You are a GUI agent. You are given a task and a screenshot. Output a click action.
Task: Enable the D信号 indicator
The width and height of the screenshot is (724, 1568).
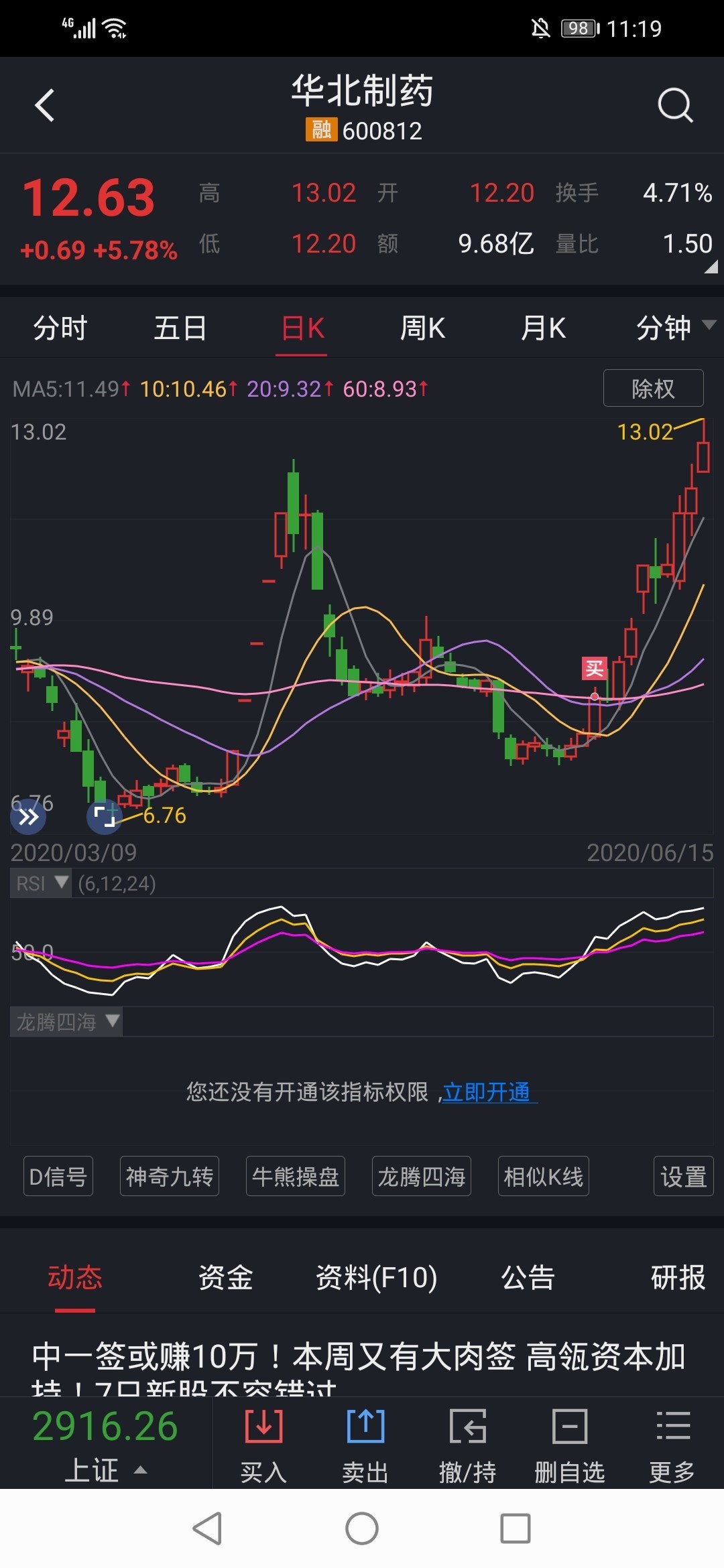click(58, 1176)
